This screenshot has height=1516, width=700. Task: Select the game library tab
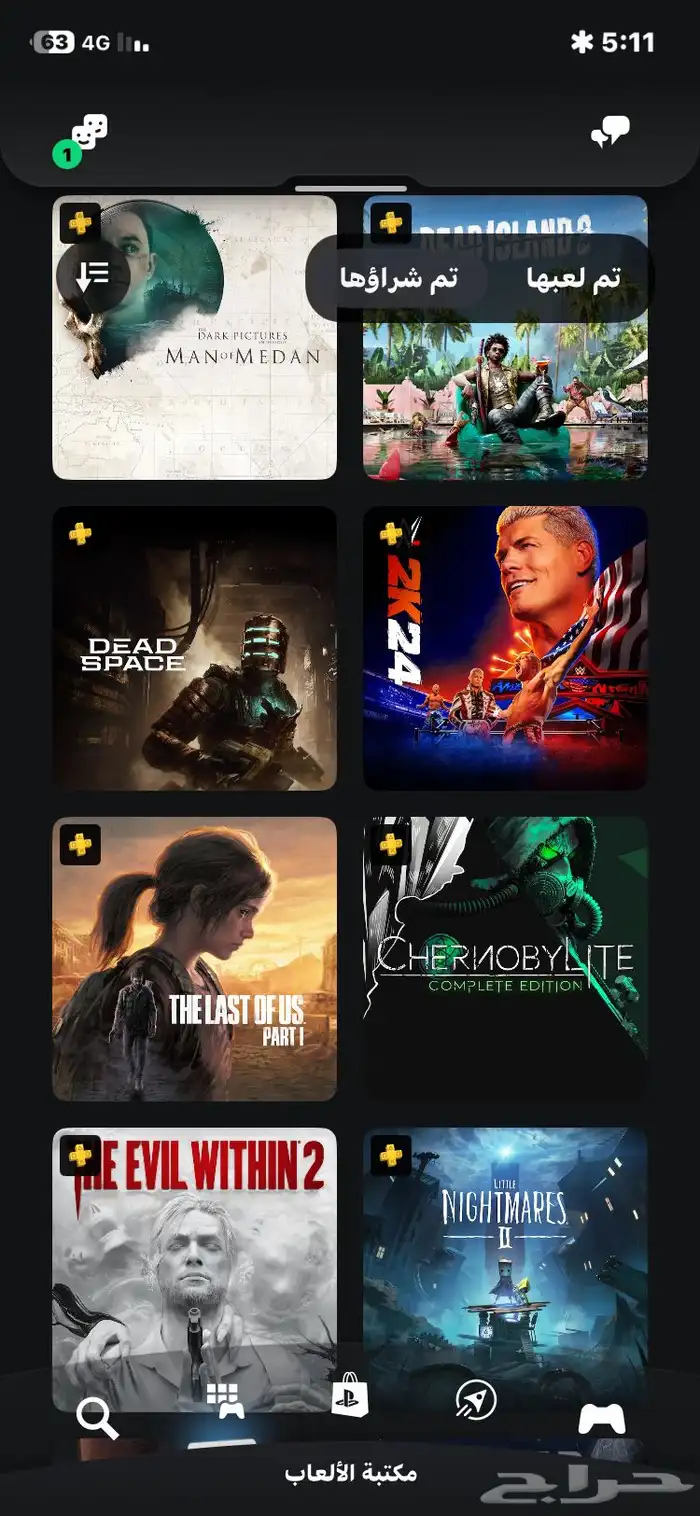[x=225, y=1401]
